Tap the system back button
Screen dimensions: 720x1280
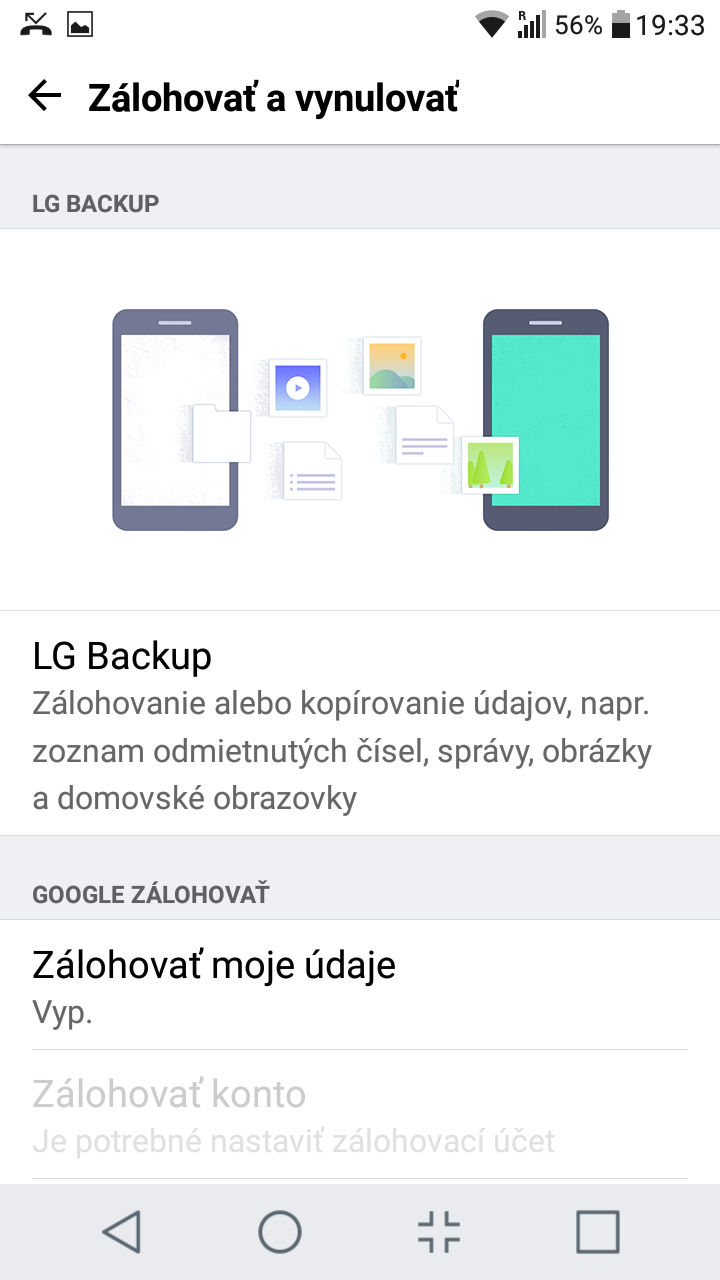pos(122,1232)
